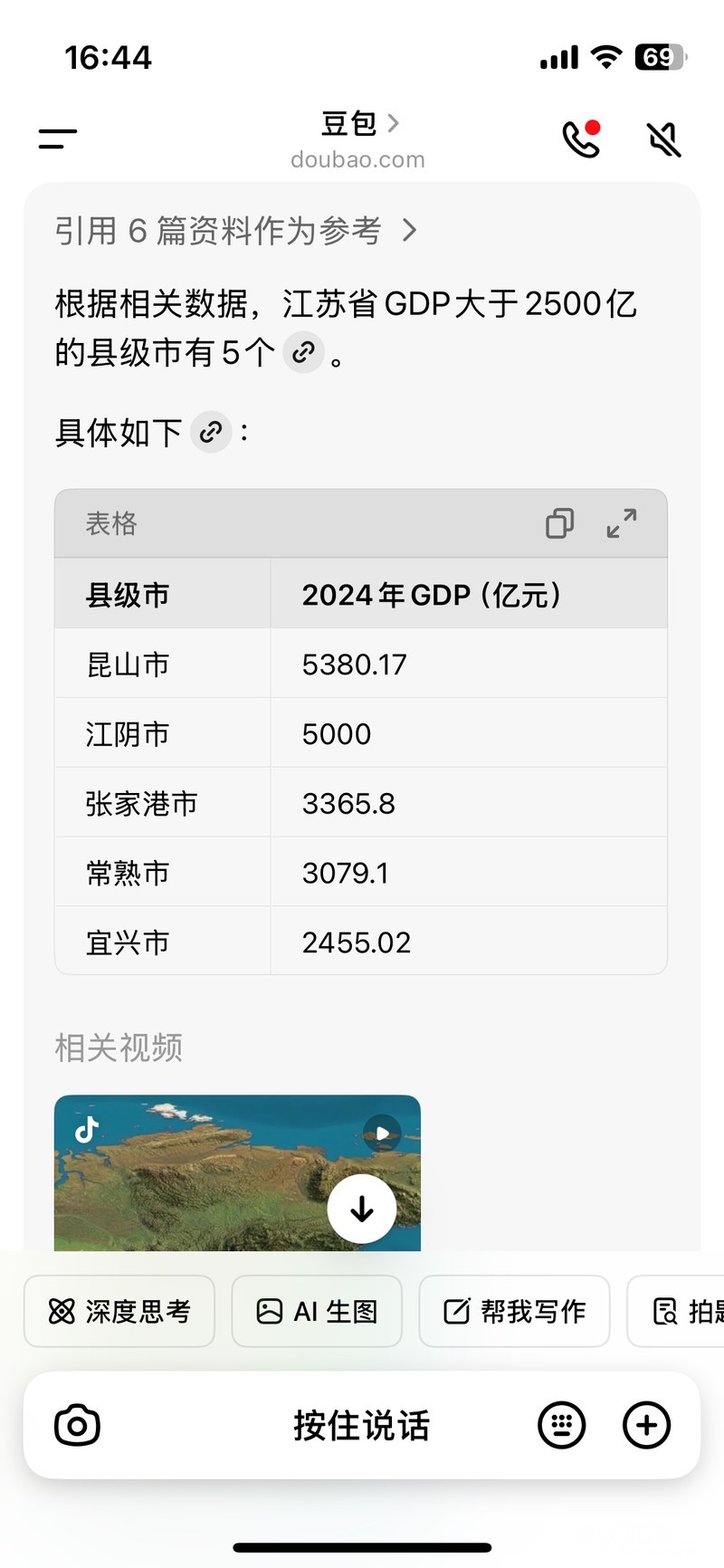Enable 深度思考 mode
This screenshot has width=724, height=1568.
pyautogui.click(x=119, y=1311)
